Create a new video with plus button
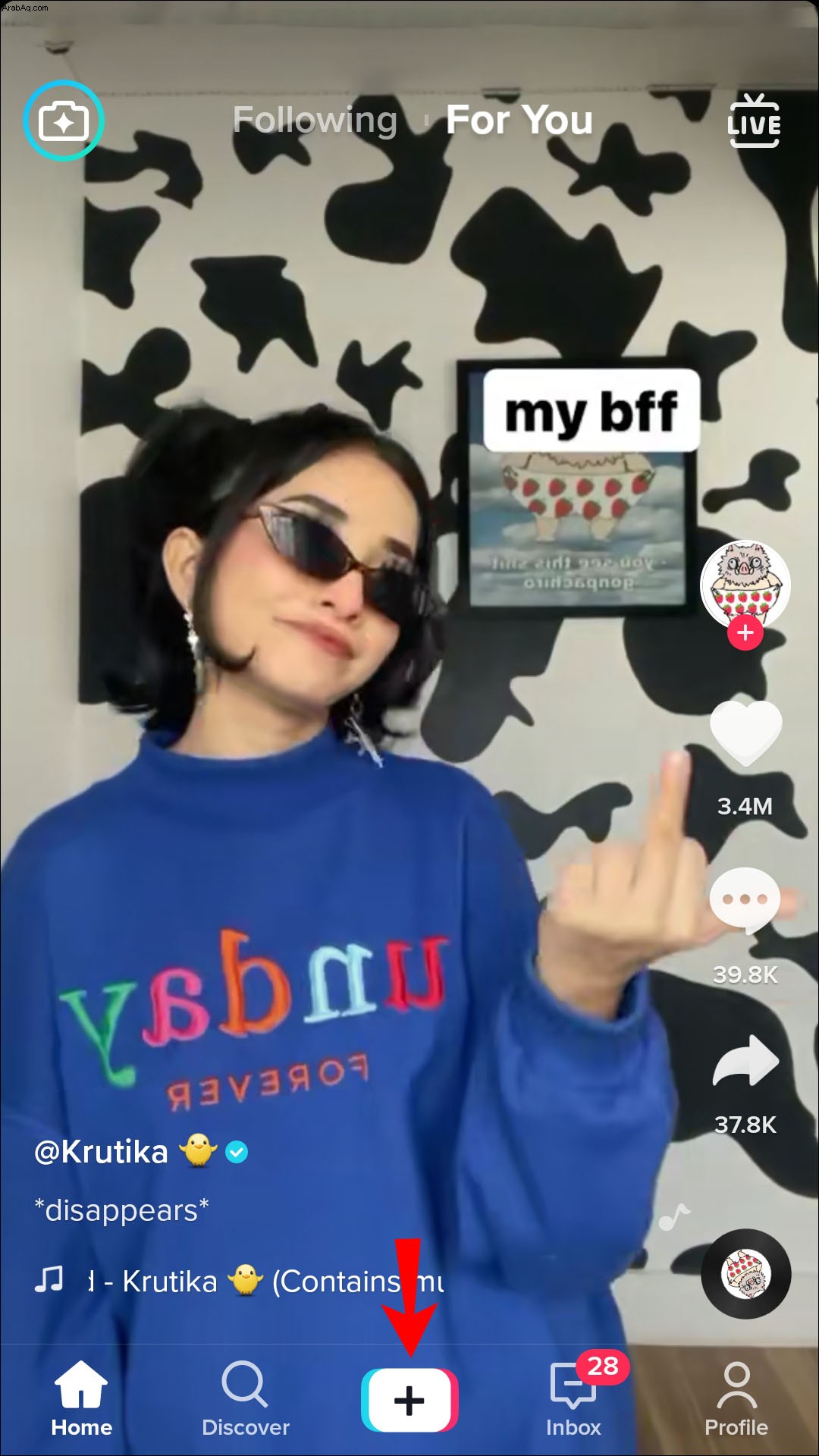819x1456 pixels. (x=409, y=1400)
